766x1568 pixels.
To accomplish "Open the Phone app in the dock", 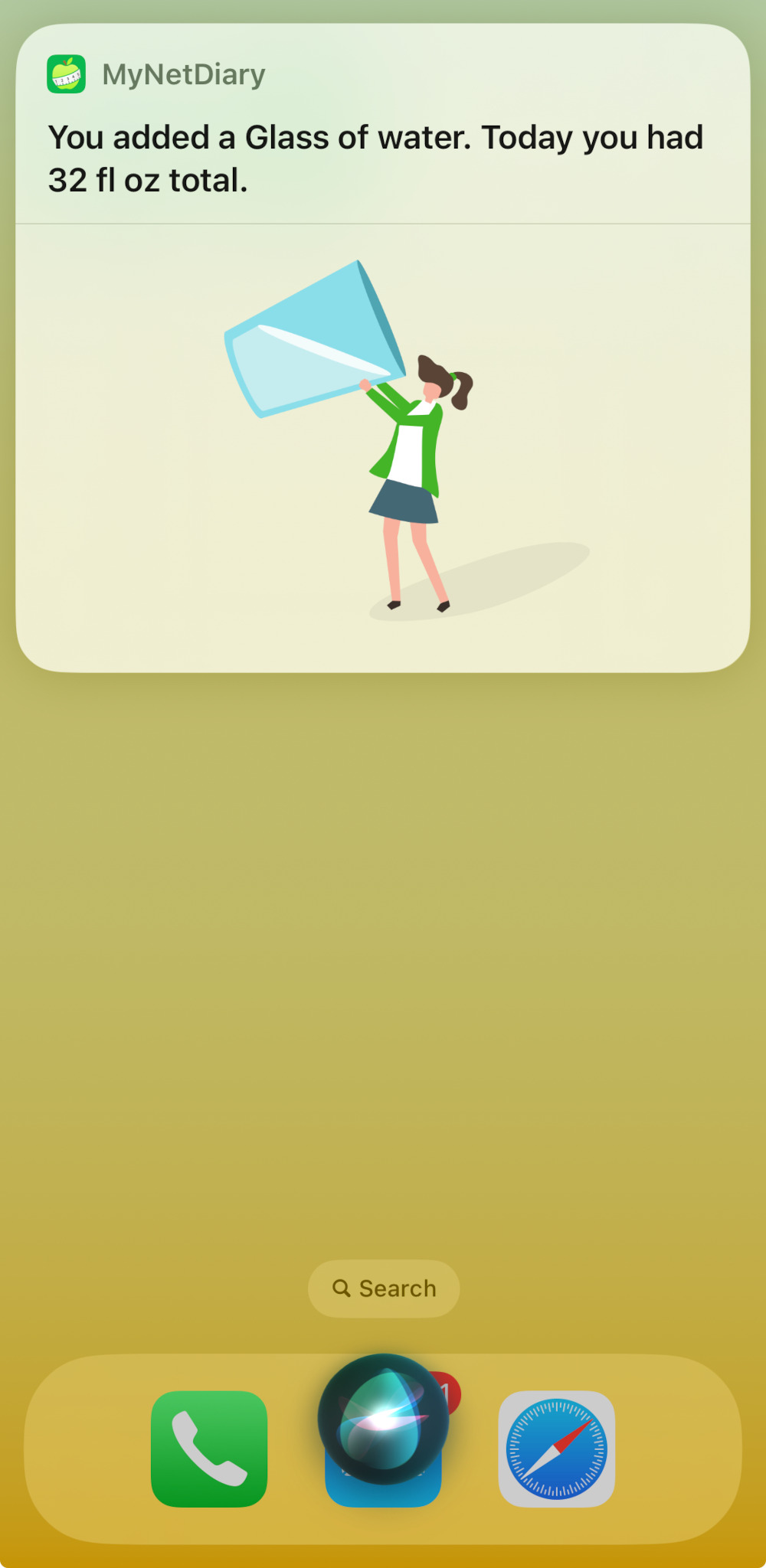I will 209,1449.
